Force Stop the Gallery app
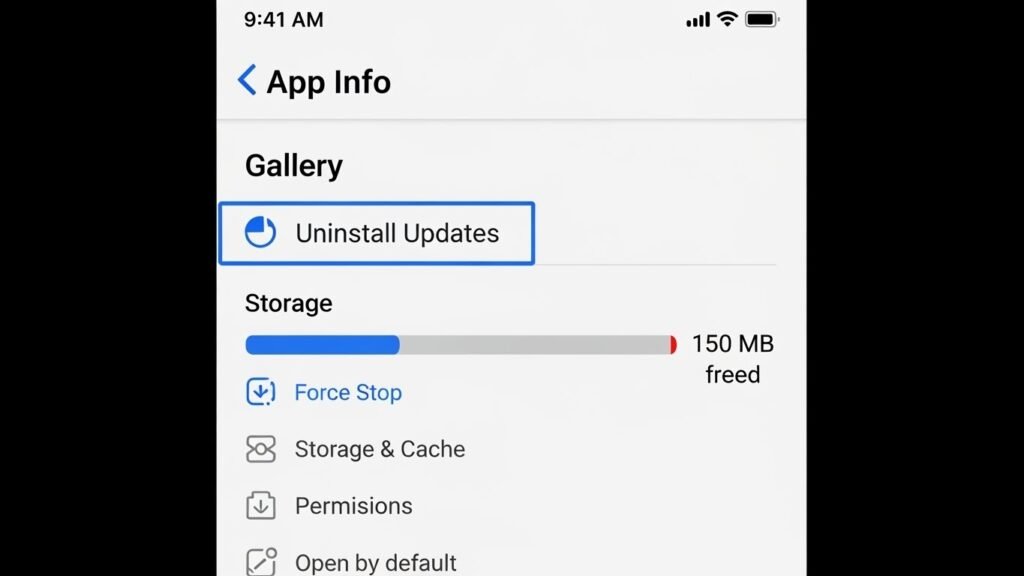The height and width of the screenshot is (576, 1024). (347, 393)
